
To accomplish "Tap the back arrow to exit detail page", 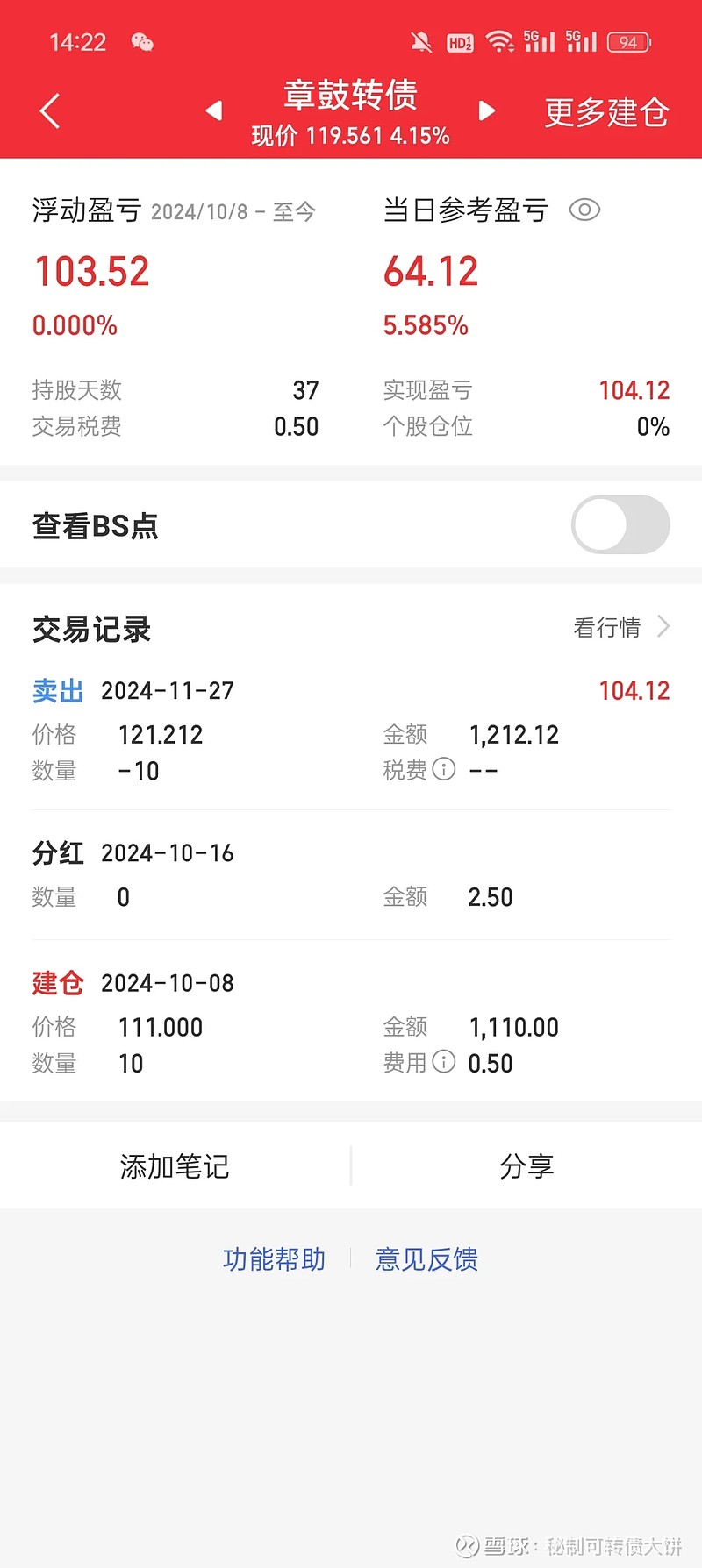I will point(49,110).
